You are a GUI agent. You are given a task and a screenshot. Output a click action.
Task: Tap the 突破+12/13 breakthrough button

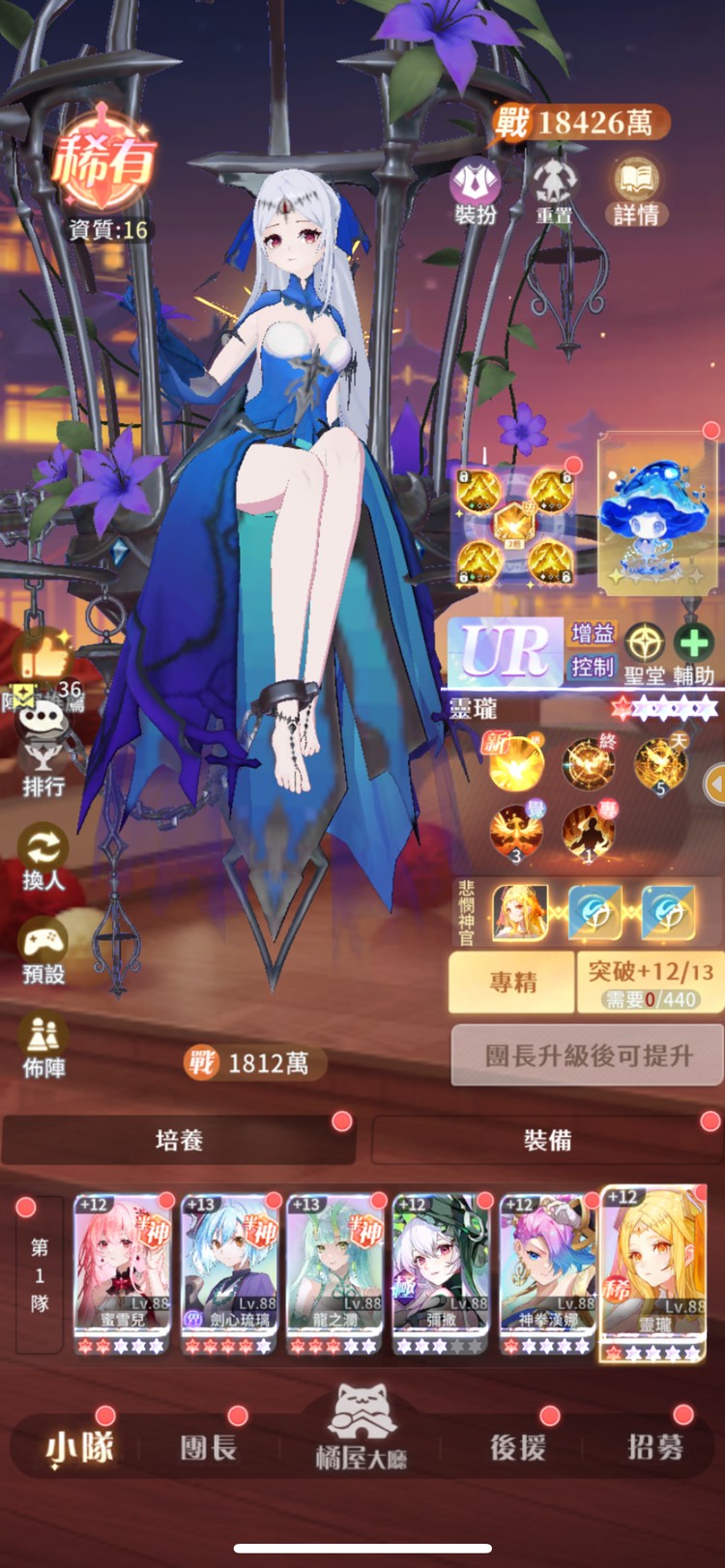click(x=651, y=983)
